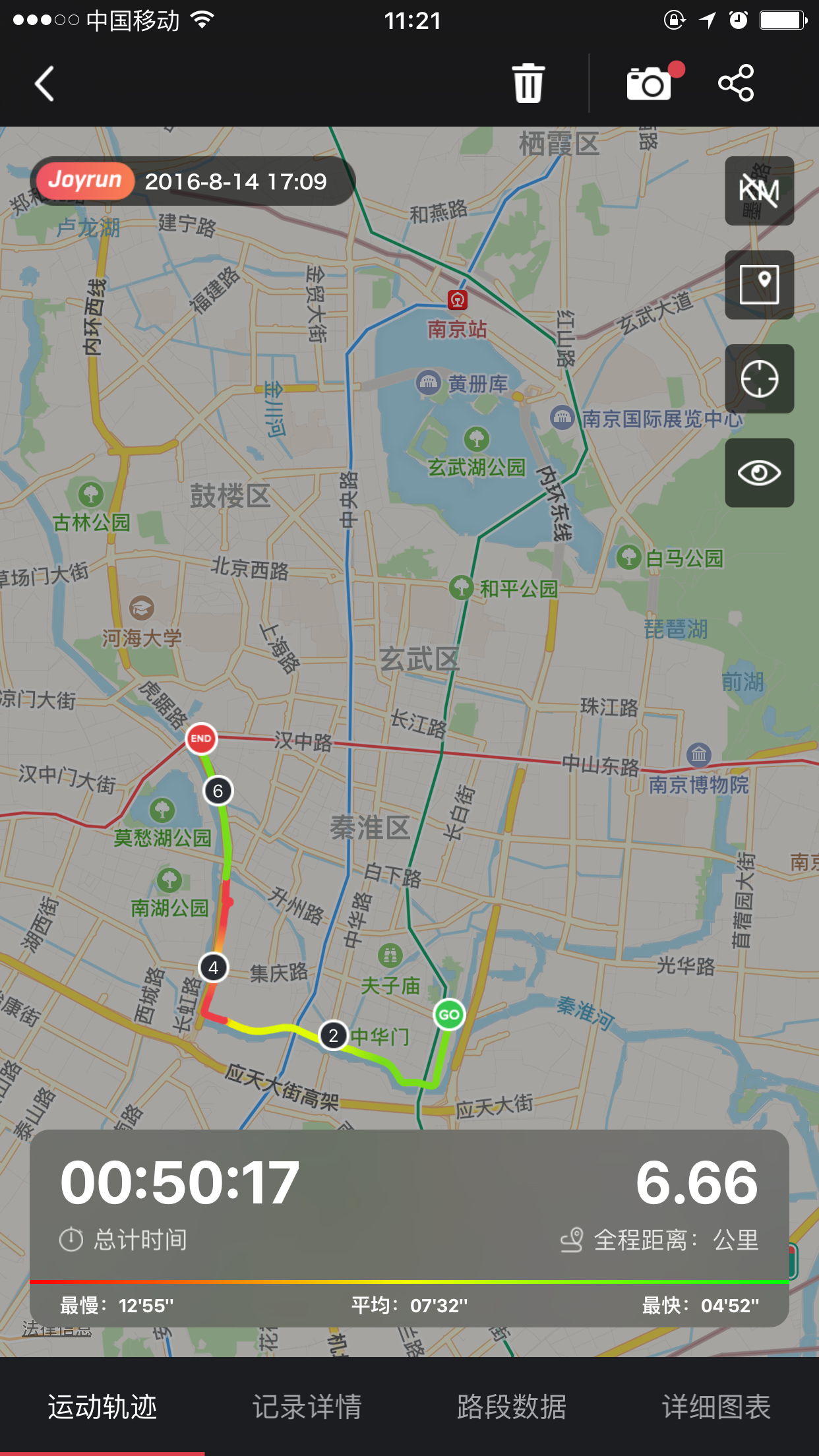Switch to the 详细图表 tab
This screenshot has width=819, height=1456.
point(716,1407)
